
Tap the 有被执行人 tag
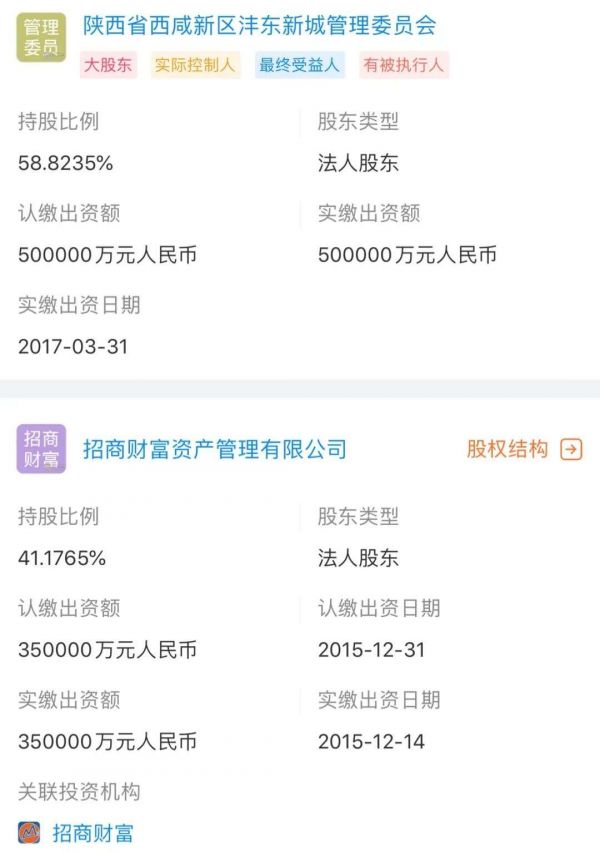click(405, 66)
